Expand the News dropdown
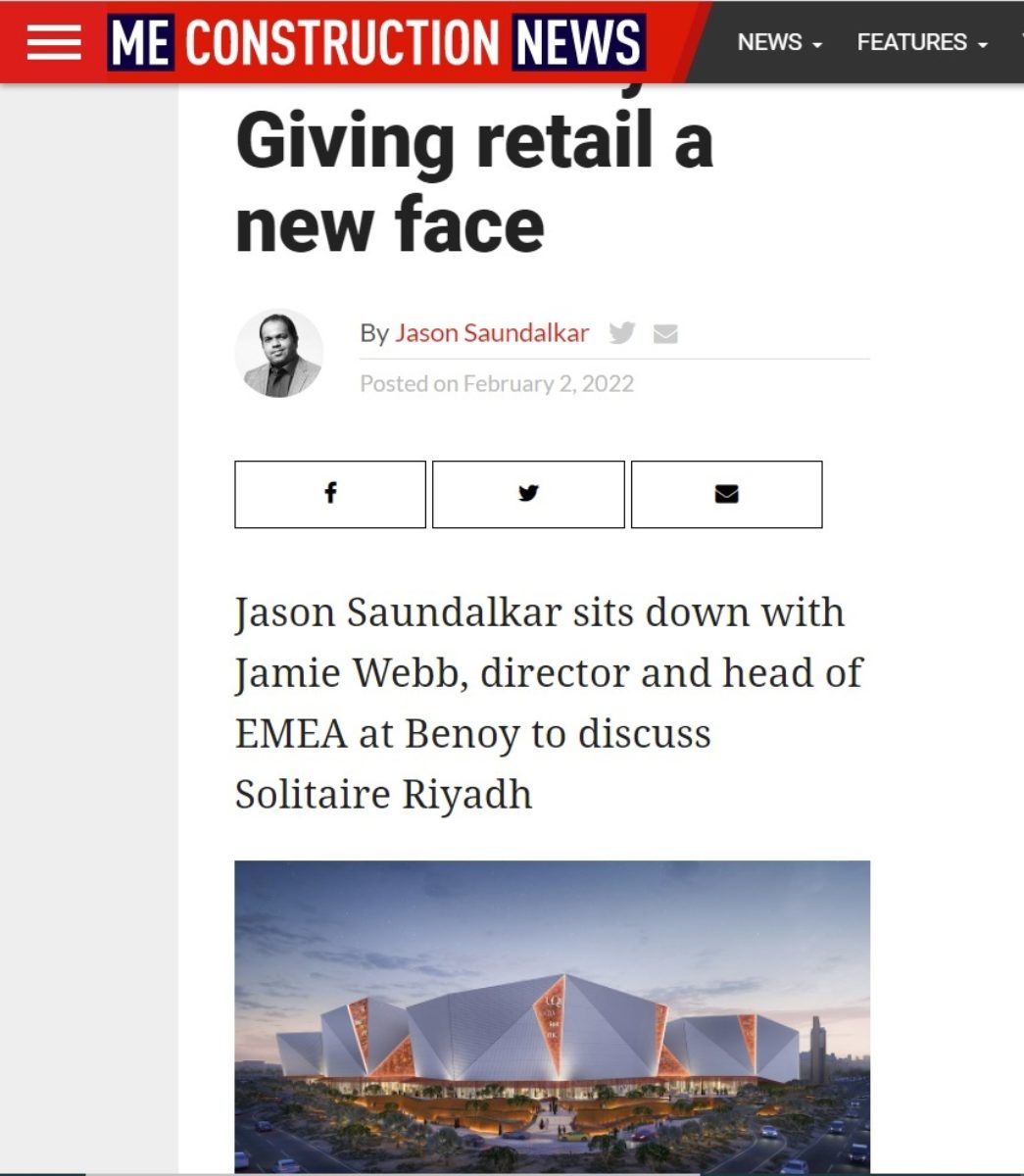 point(779,43)
